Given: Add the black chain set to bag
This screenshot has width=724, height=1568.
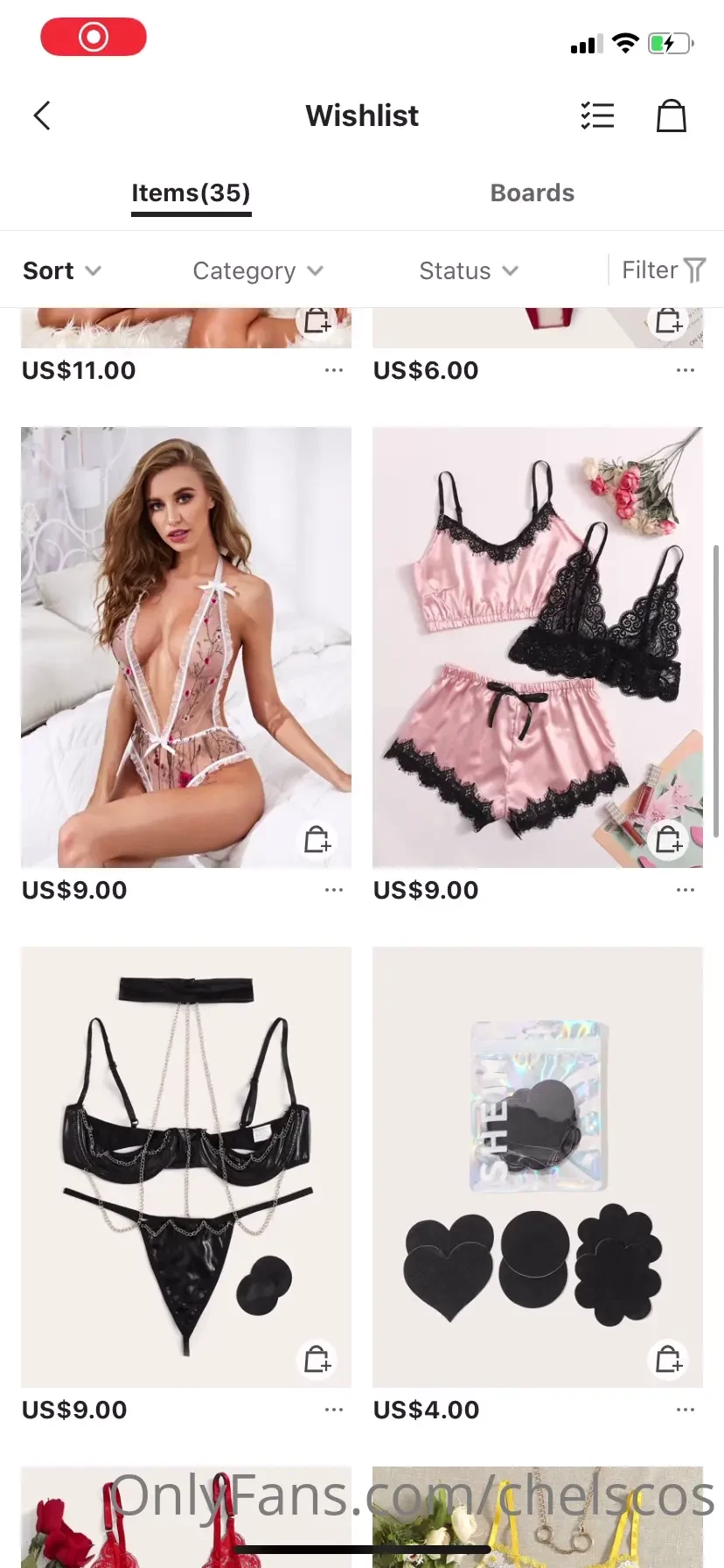Looking at the screenshot, I should click(317, 1360).
